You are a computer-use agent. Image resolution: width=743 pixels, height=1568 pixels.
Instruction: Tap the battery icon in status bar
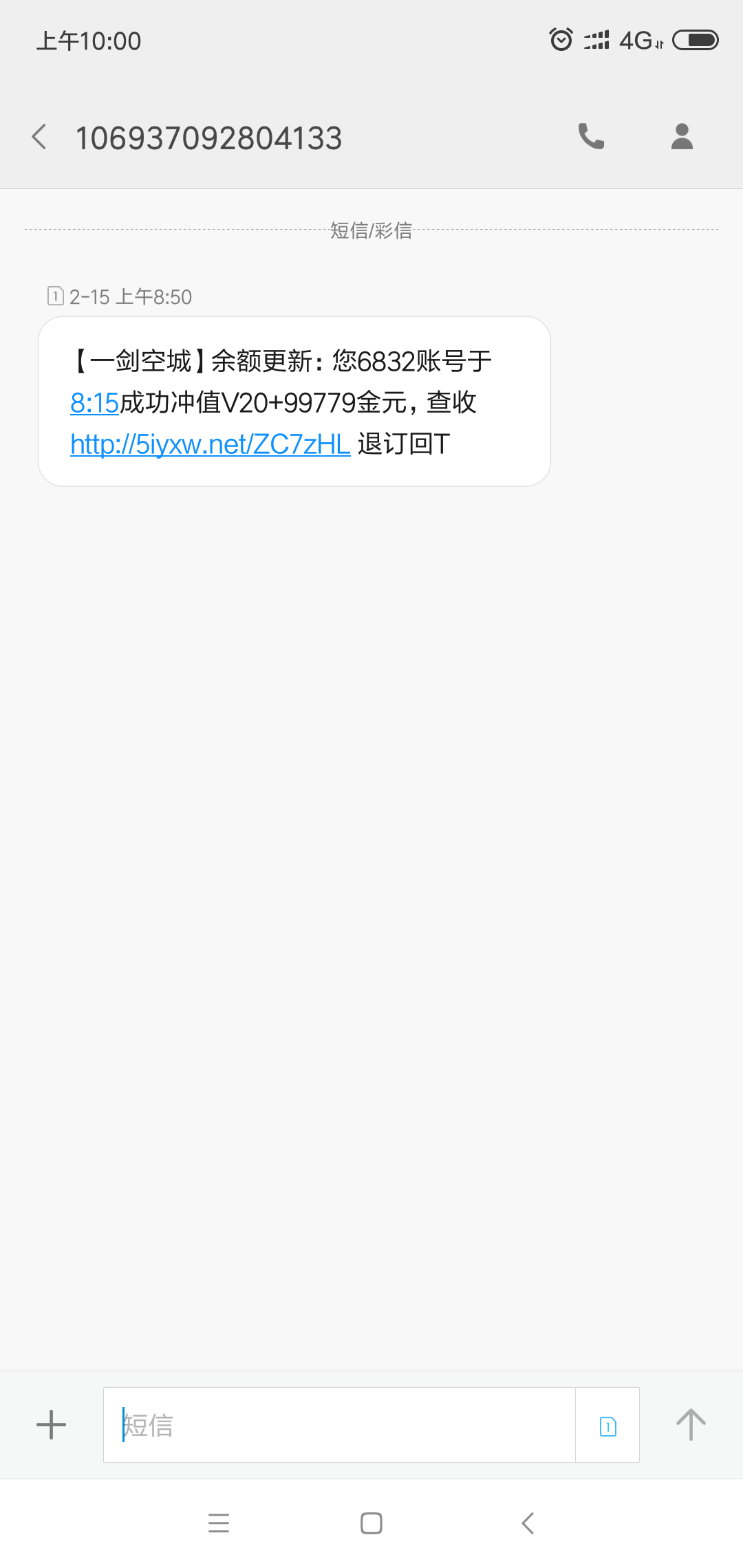click(x=695, y=40)
